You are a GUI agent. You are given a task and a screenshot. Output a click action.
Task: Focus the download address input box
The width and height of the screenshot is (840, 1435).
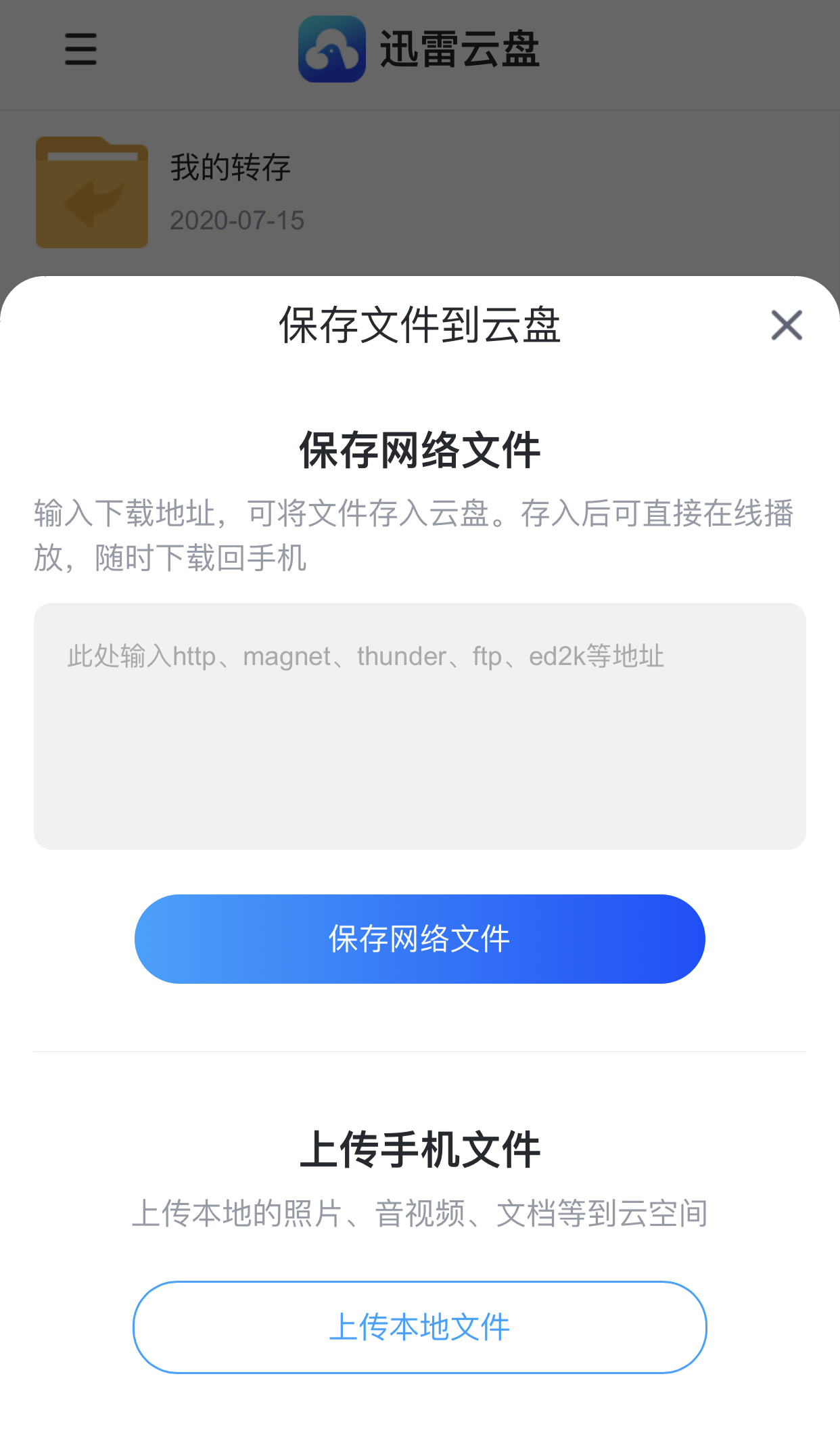[x=419, y=725]
